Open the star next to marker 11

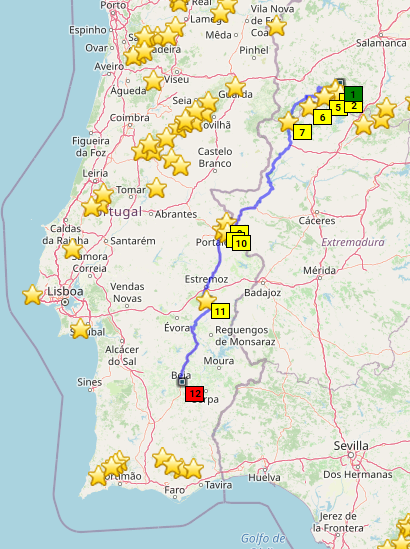(206, 300)
